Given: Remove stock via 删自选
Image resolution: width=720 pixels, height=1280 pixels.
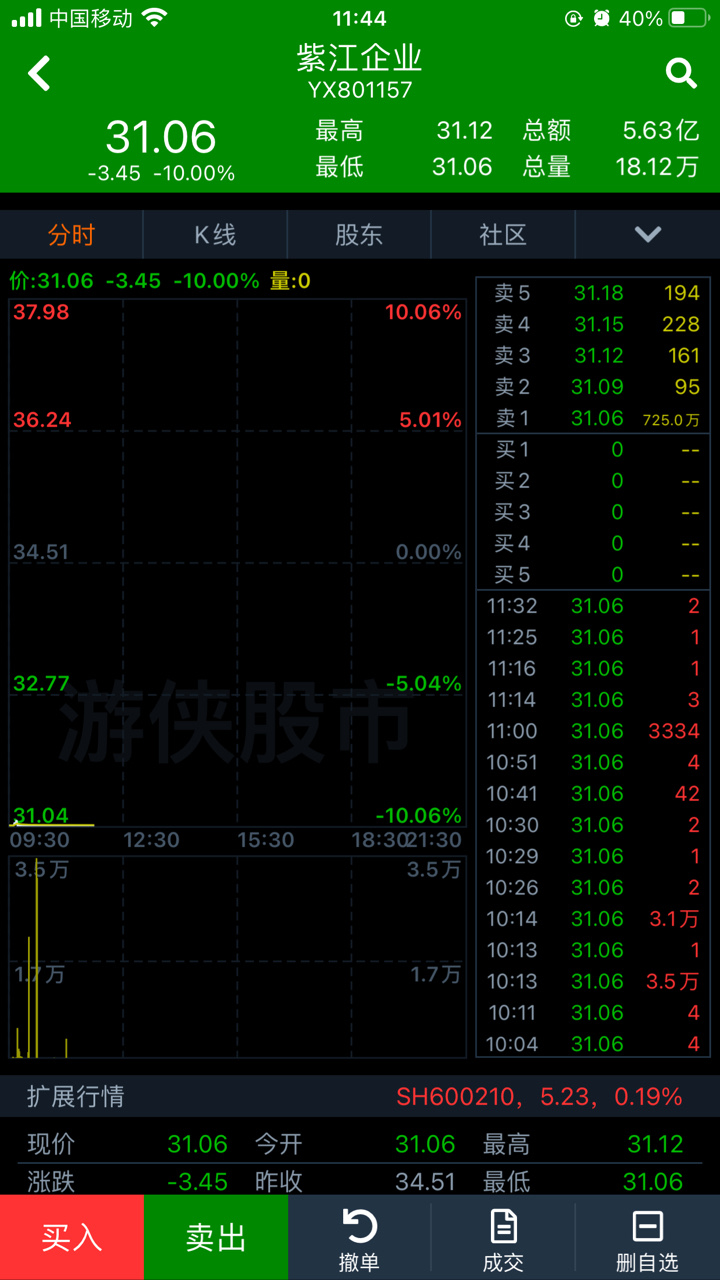Looking at the screenshot, I should (647, 1240).
